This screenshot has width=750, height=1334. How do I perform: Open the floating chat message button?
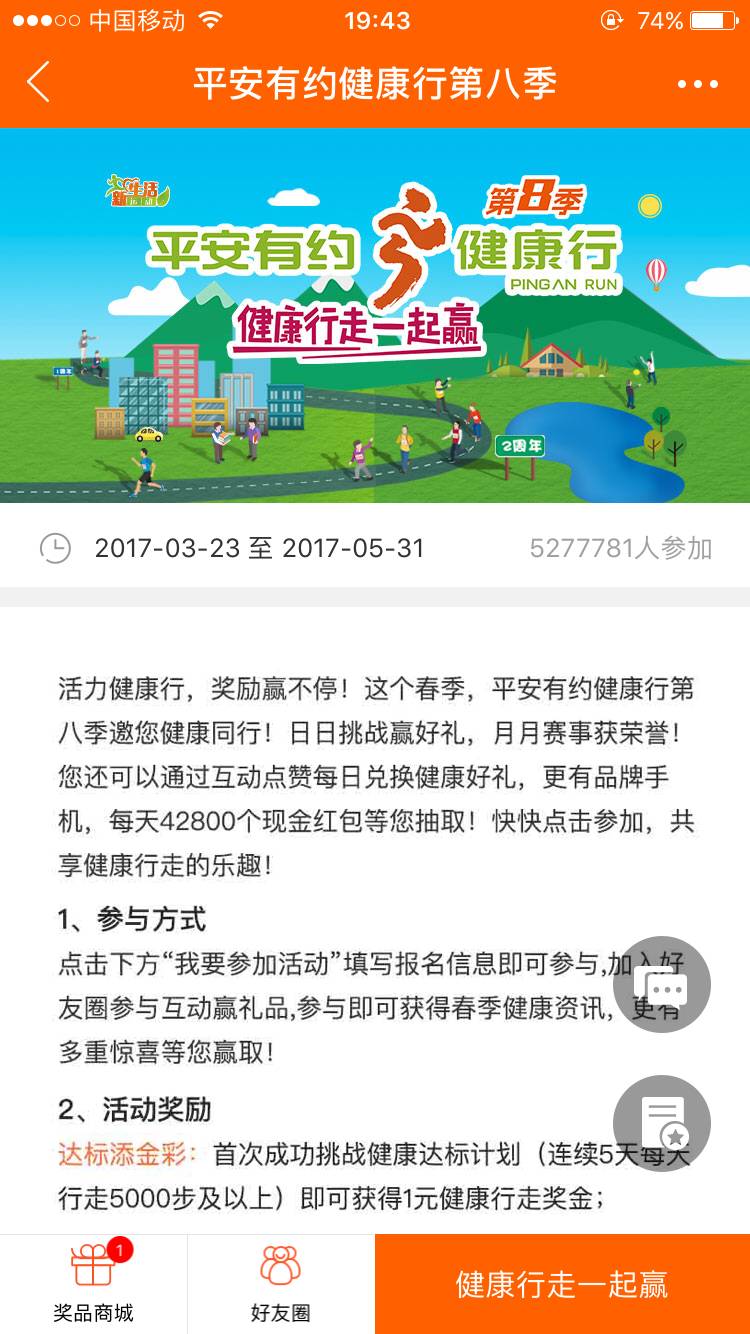tap(661, 985)
